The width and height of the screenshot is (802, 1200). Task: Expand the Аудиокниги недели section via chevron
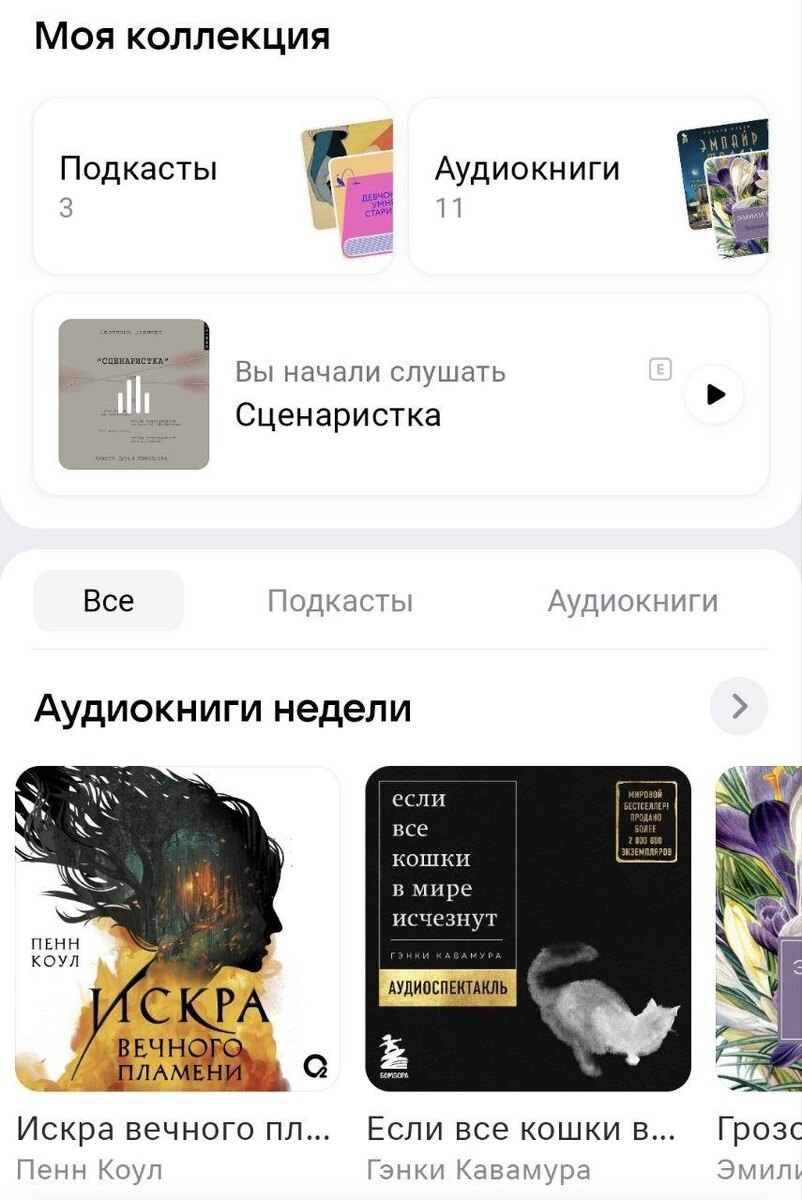(740, 707)
